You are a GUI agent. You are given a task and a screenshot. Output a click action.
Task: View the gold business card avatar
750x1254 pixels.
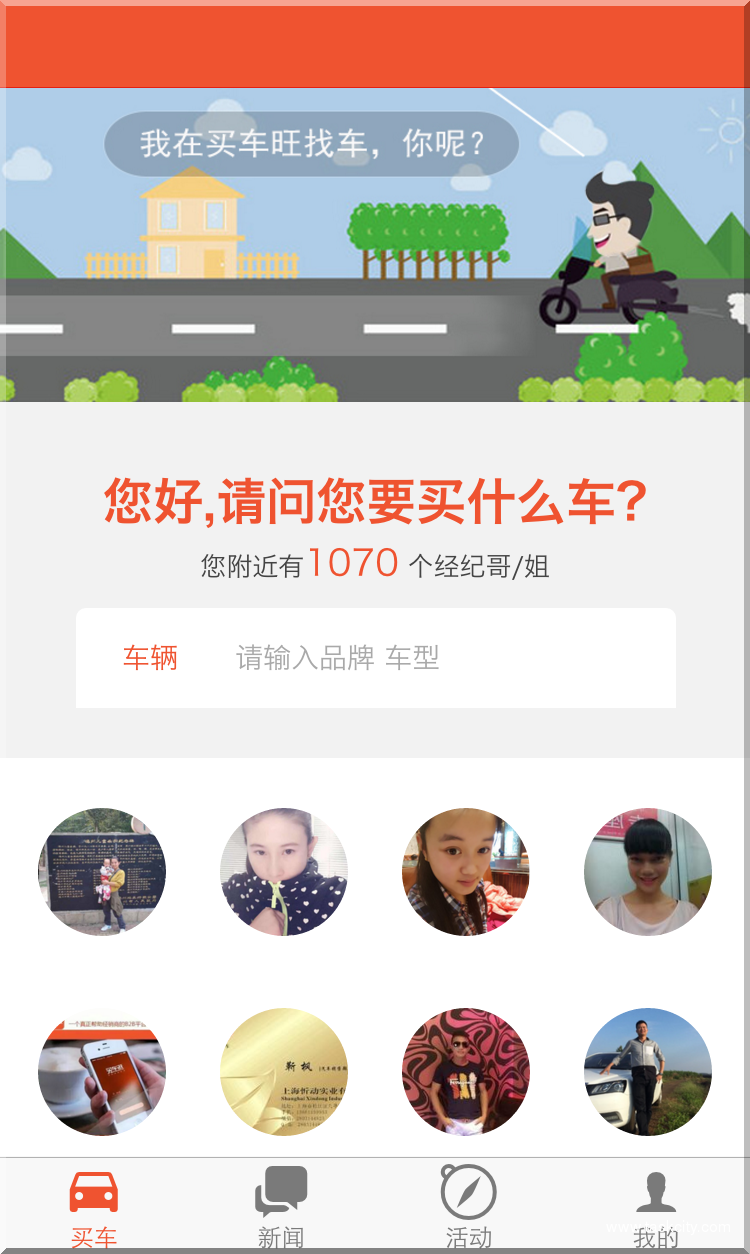[x=284, y=1072]
